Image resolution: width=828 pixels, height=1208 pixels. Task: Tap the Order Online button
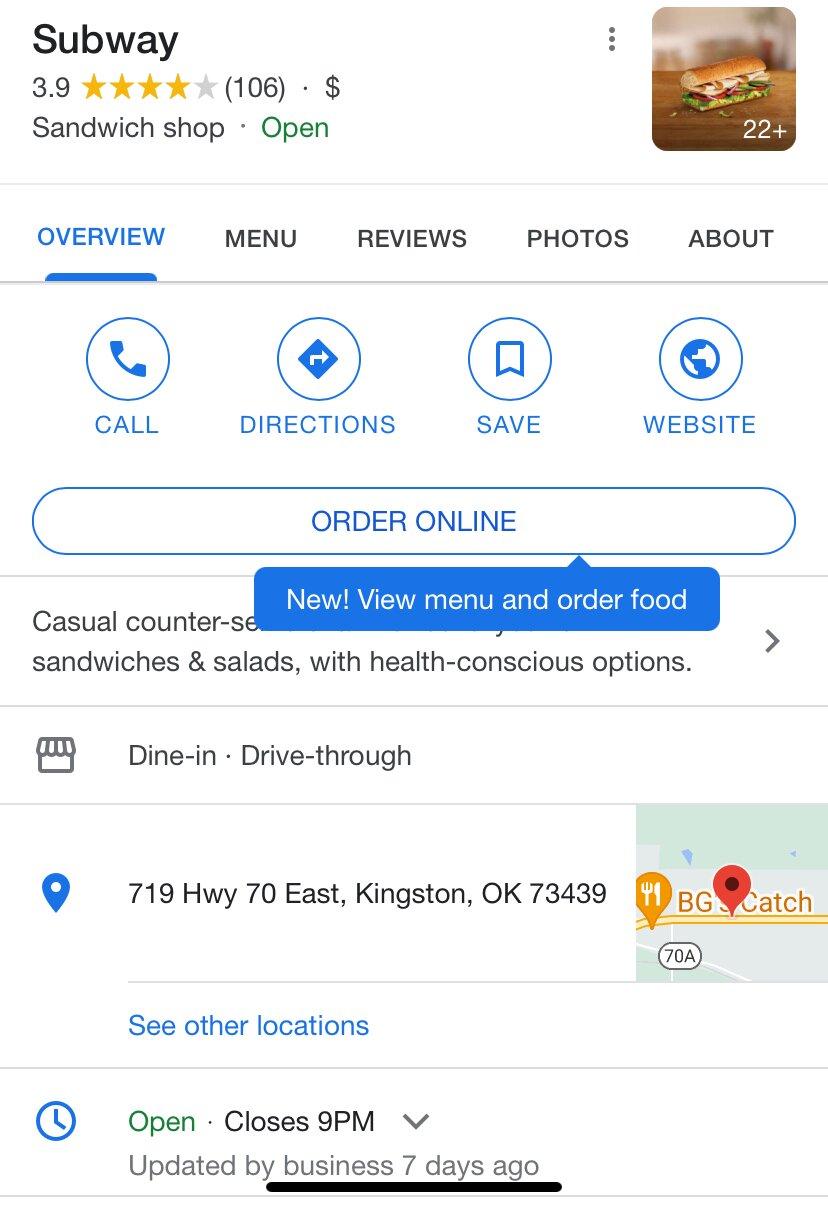click(x=414, y=521)
